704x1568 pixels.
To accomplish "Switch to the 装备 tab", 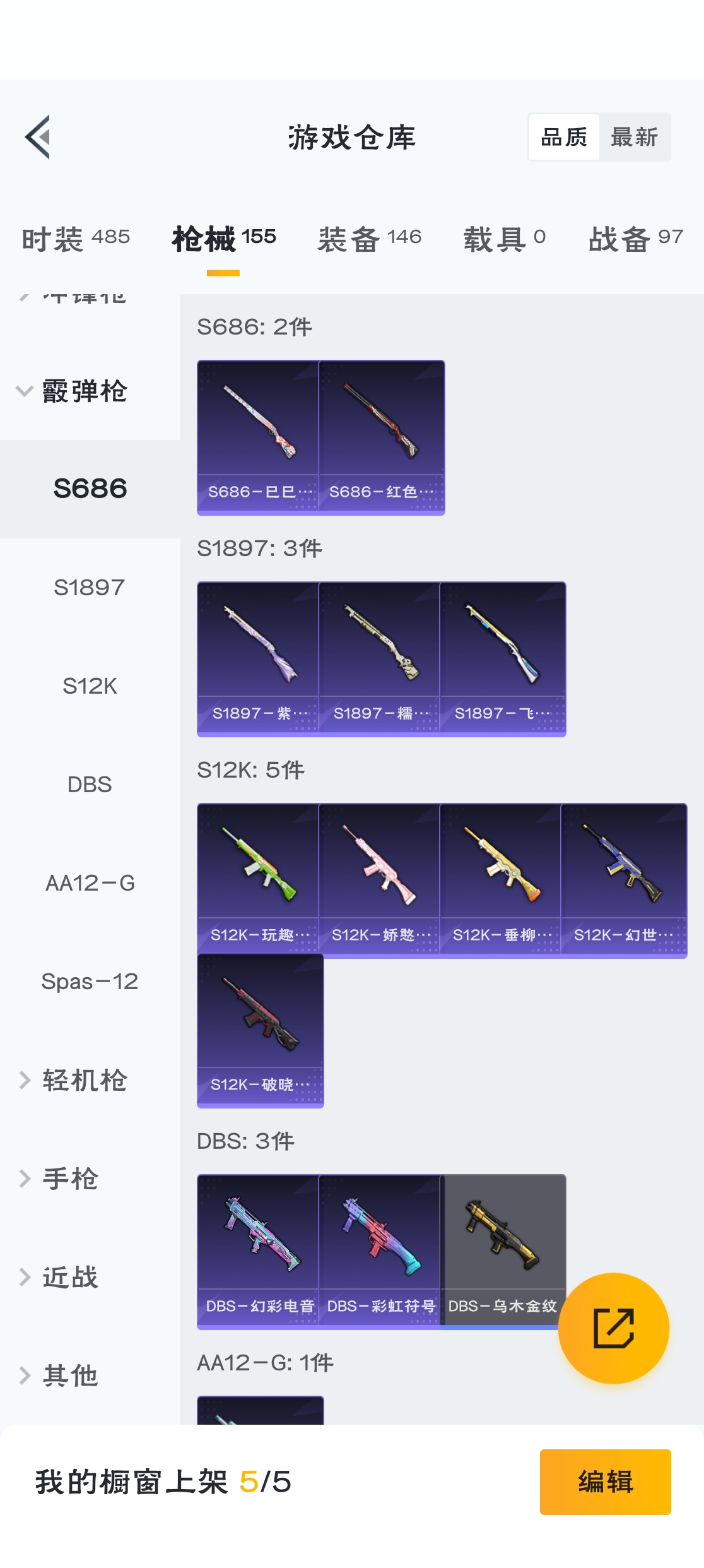I will coord(369,239).
